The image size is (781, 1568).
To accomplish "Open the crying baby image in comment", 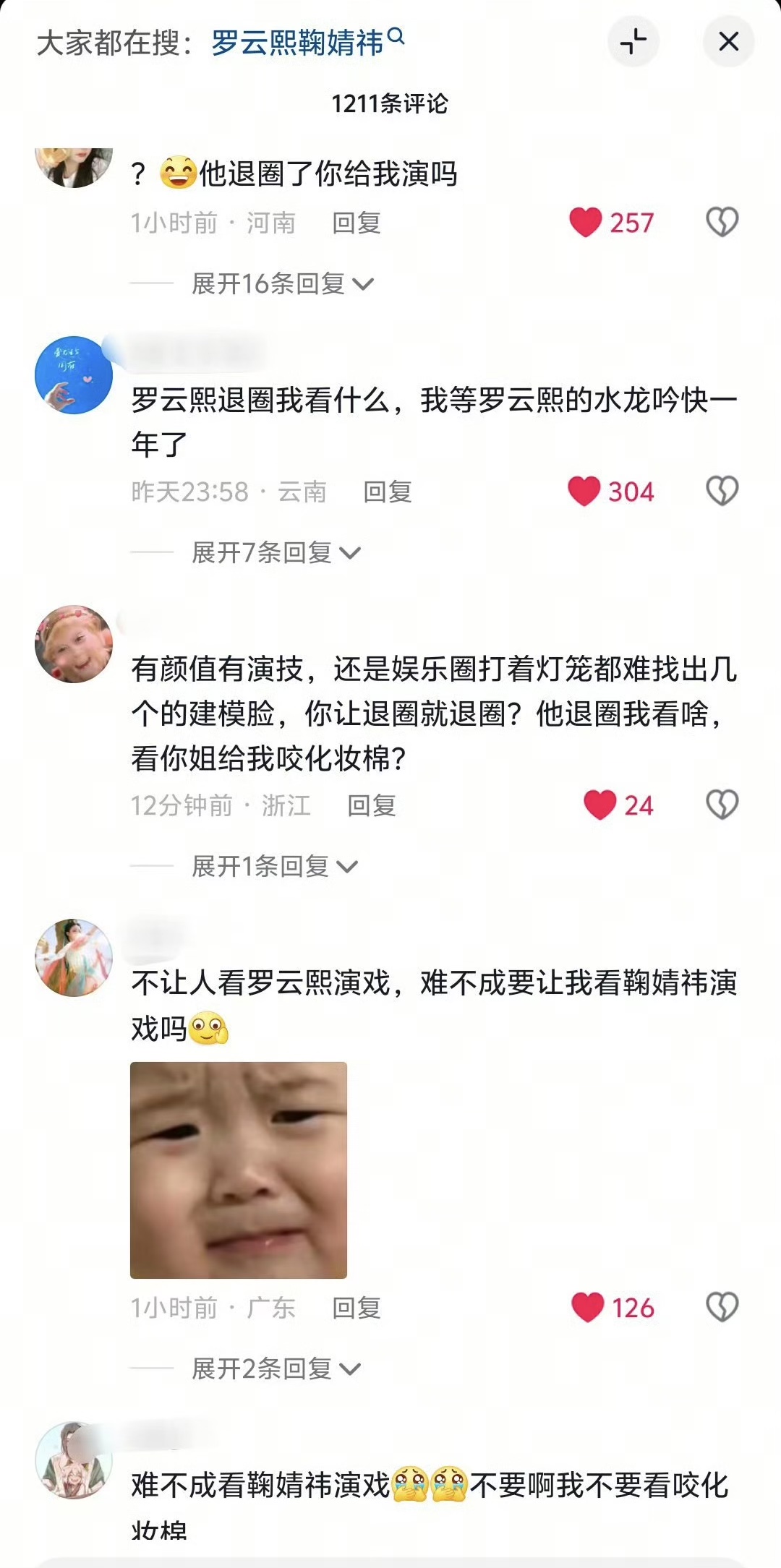I will tap(239, 1170).
